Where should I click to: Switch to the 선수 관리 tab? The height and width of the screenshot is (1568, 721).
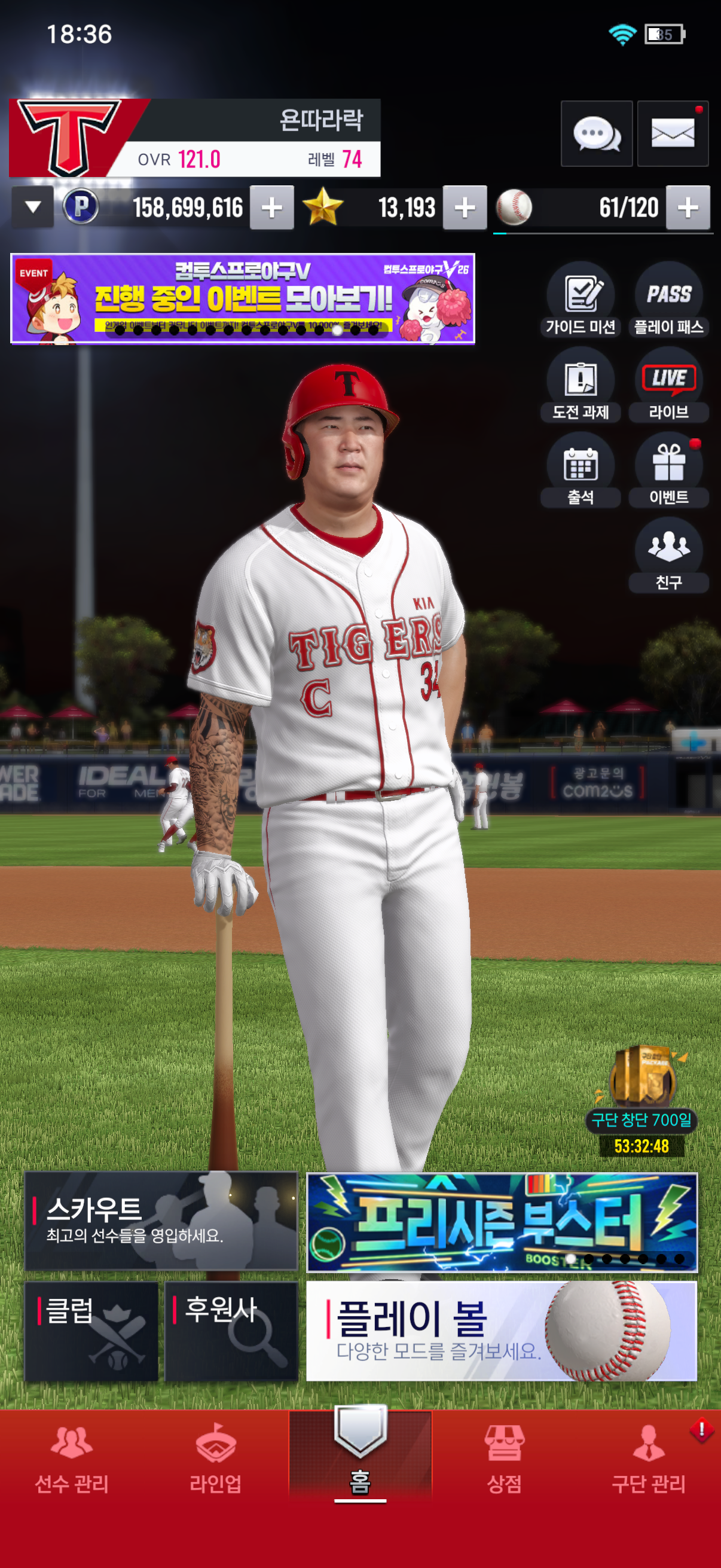pos(72,1459)
